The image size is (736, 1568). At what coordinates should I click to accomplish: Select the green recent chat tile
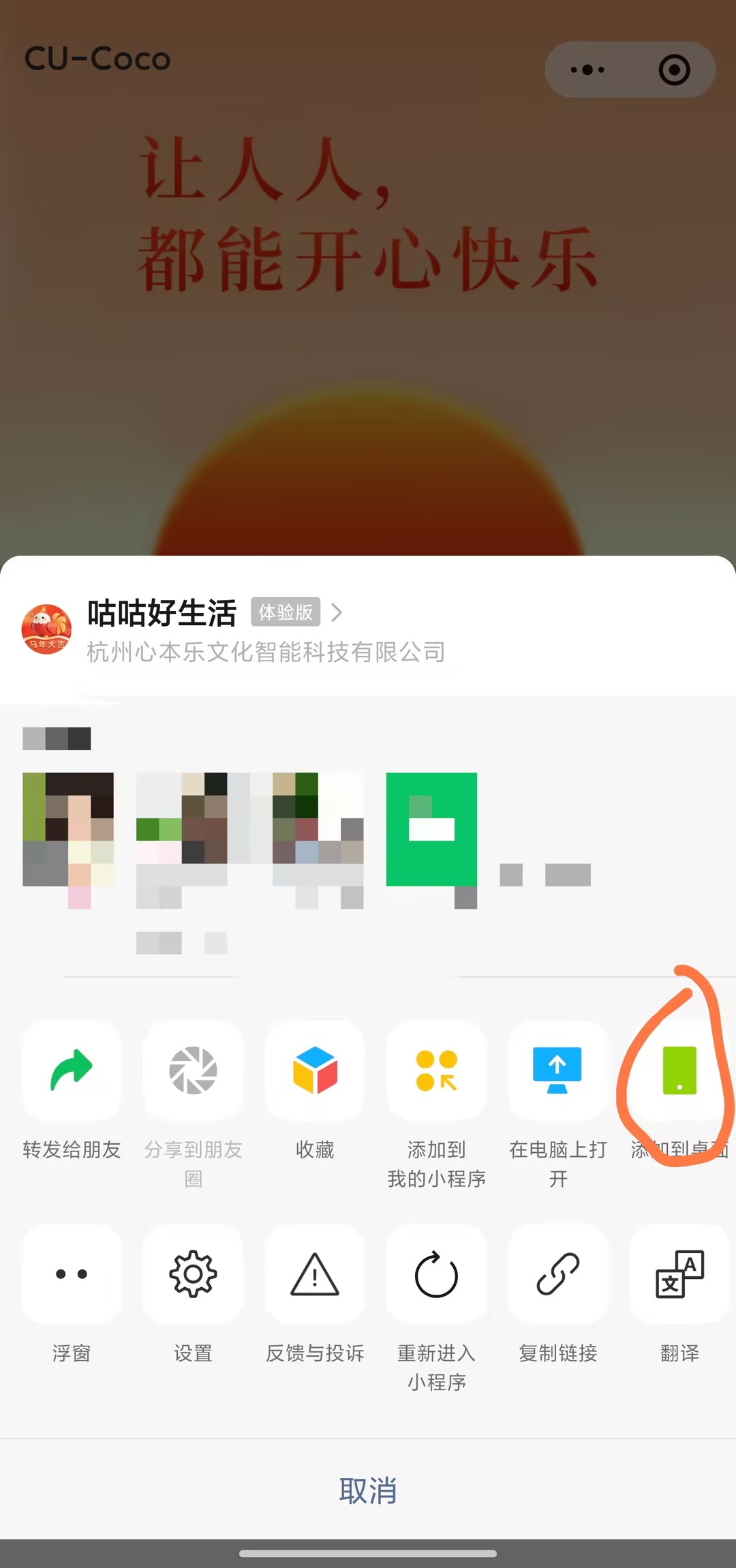tap(431, 830)
